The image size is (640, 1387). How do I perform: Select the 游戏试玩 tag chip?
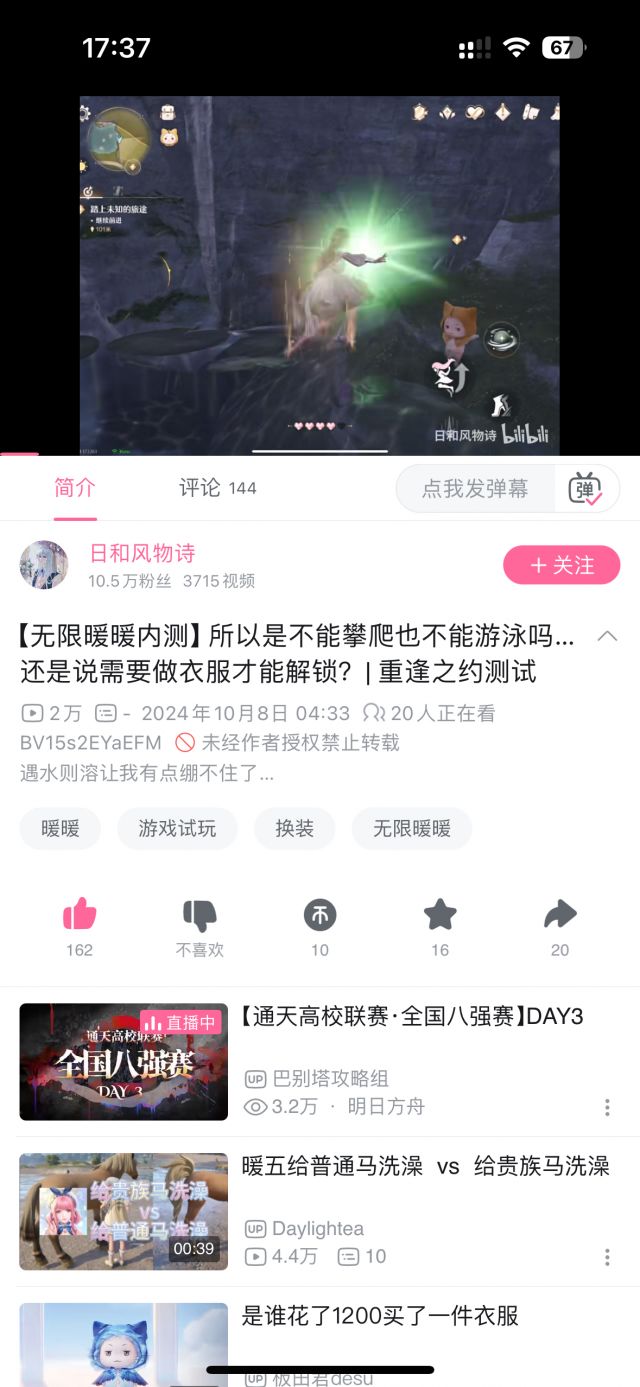click(177, 828)
